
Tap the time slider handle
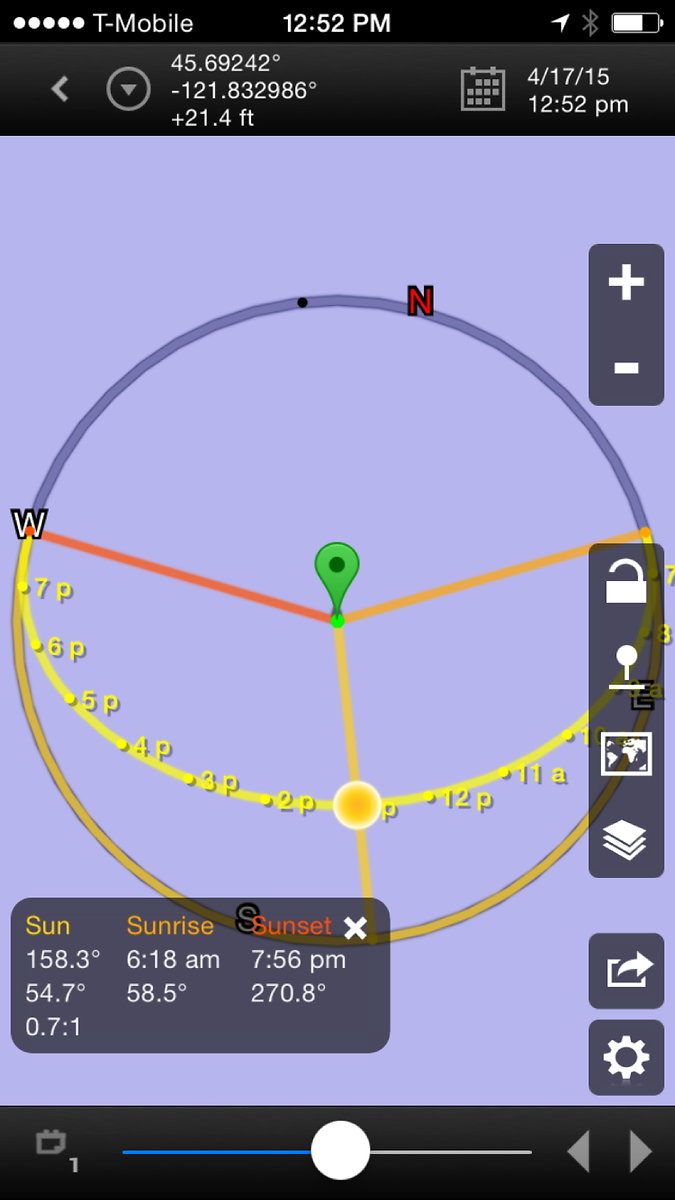pos(340,1151)
